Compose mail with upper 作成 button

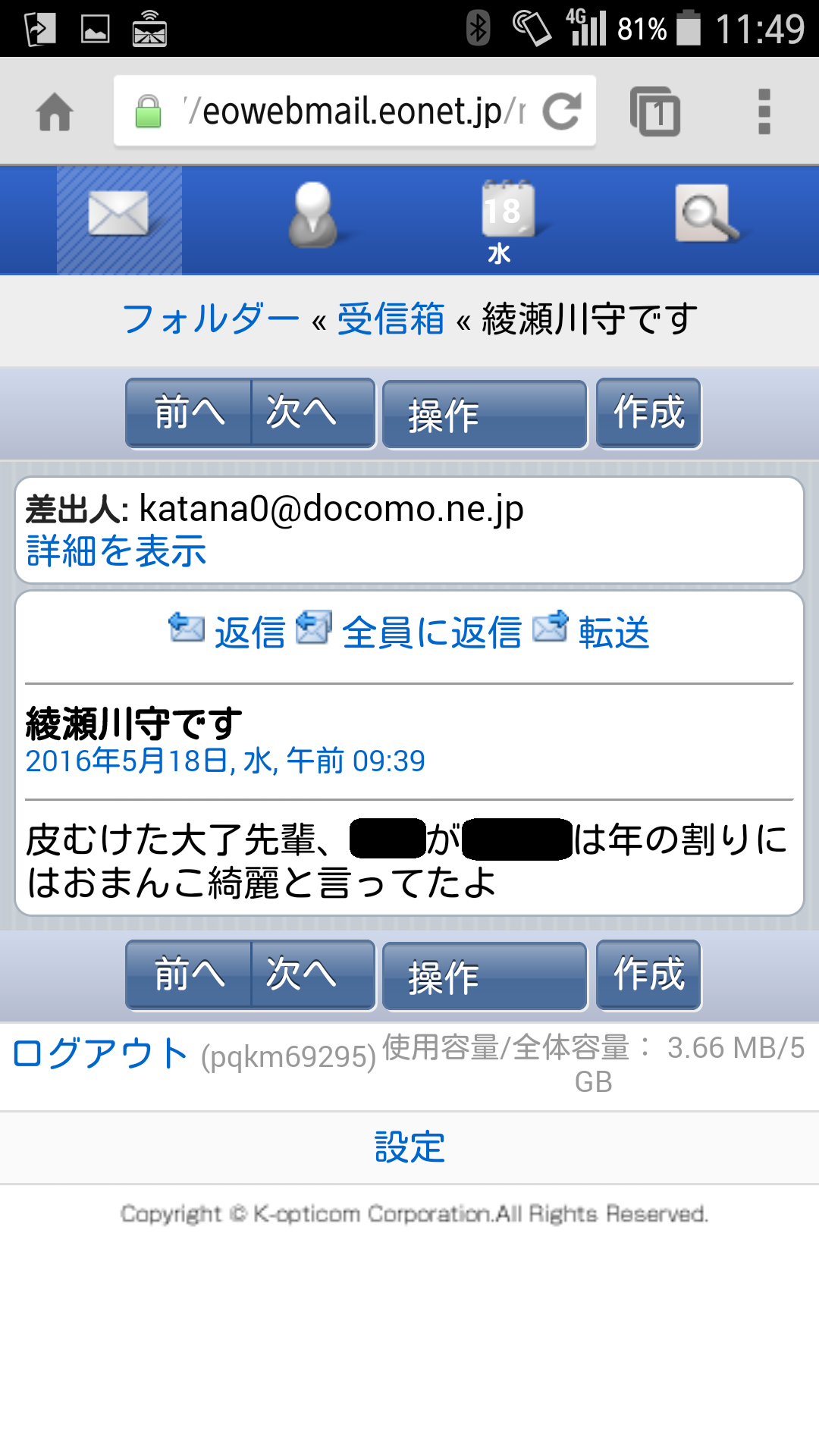pos(648,413)
